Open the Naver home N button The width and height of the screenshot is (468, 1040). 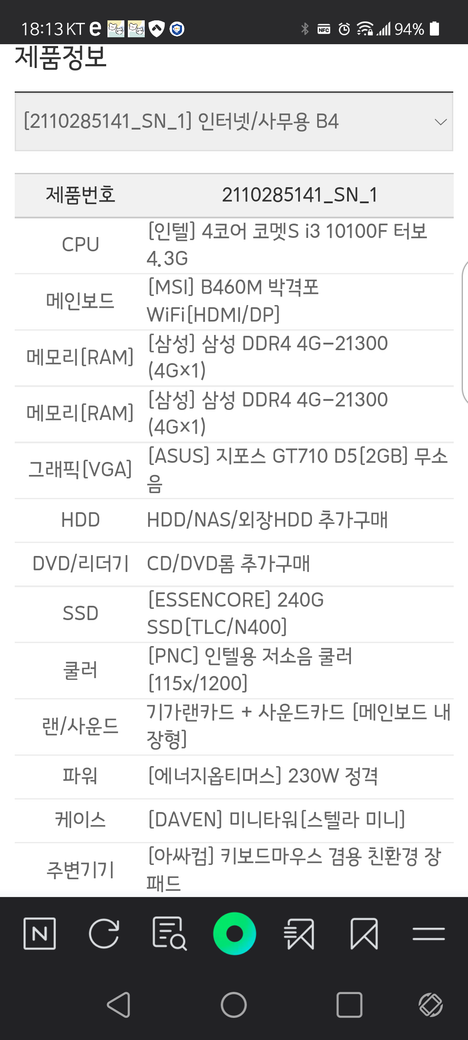[39, 934]
